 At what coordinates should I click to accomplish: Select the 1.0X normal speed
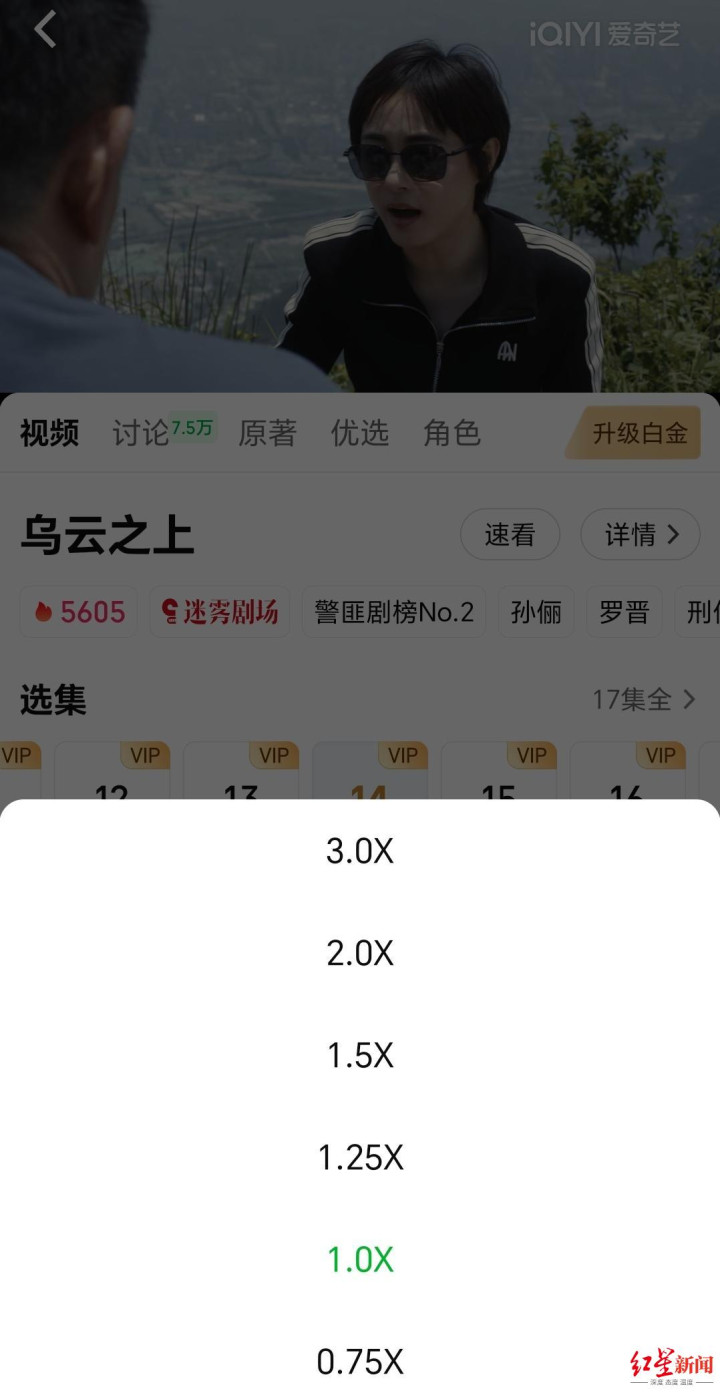click(360, 1259)
